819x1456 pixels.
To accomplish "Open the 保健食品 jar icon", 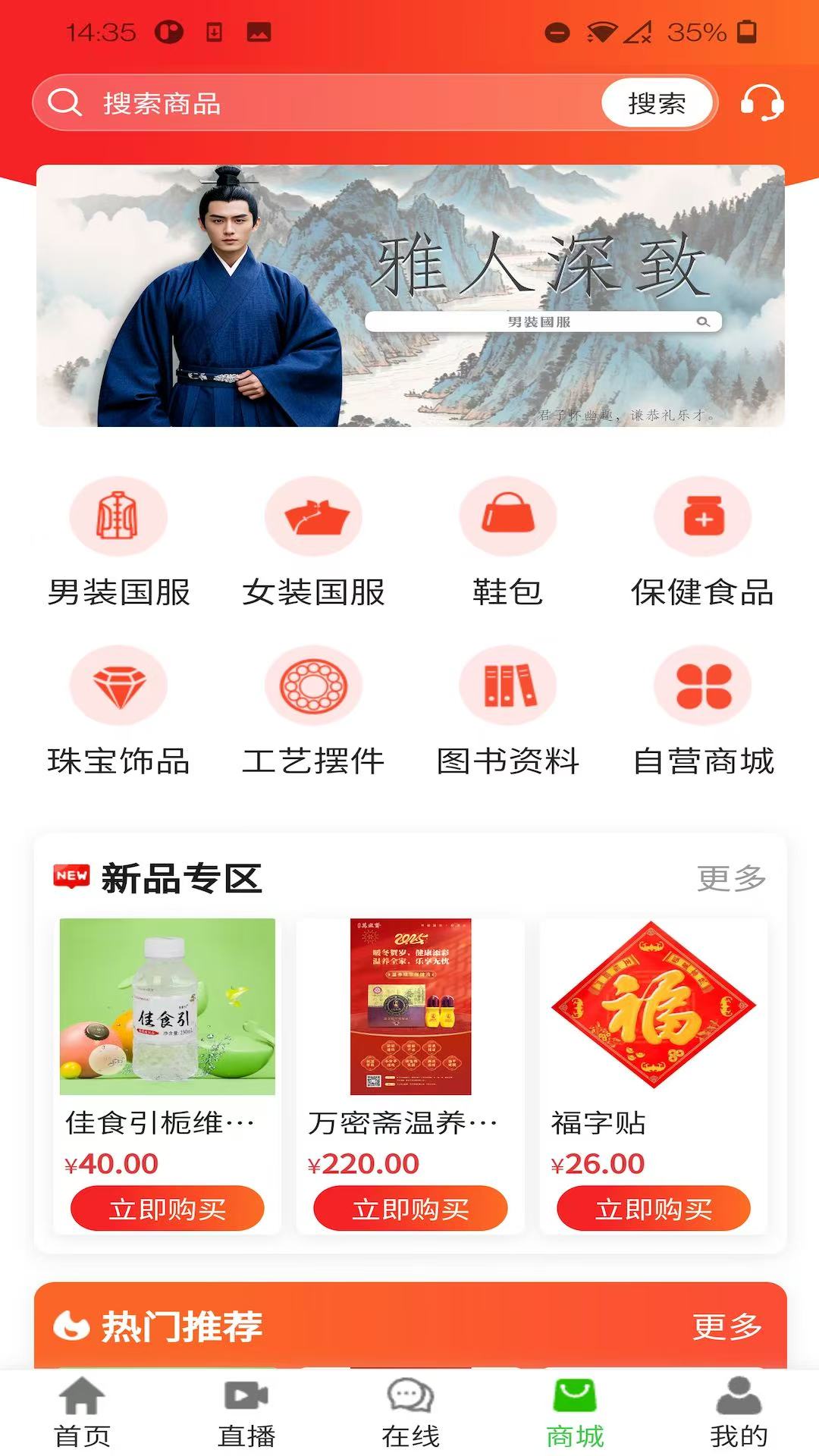I will 701,517.
